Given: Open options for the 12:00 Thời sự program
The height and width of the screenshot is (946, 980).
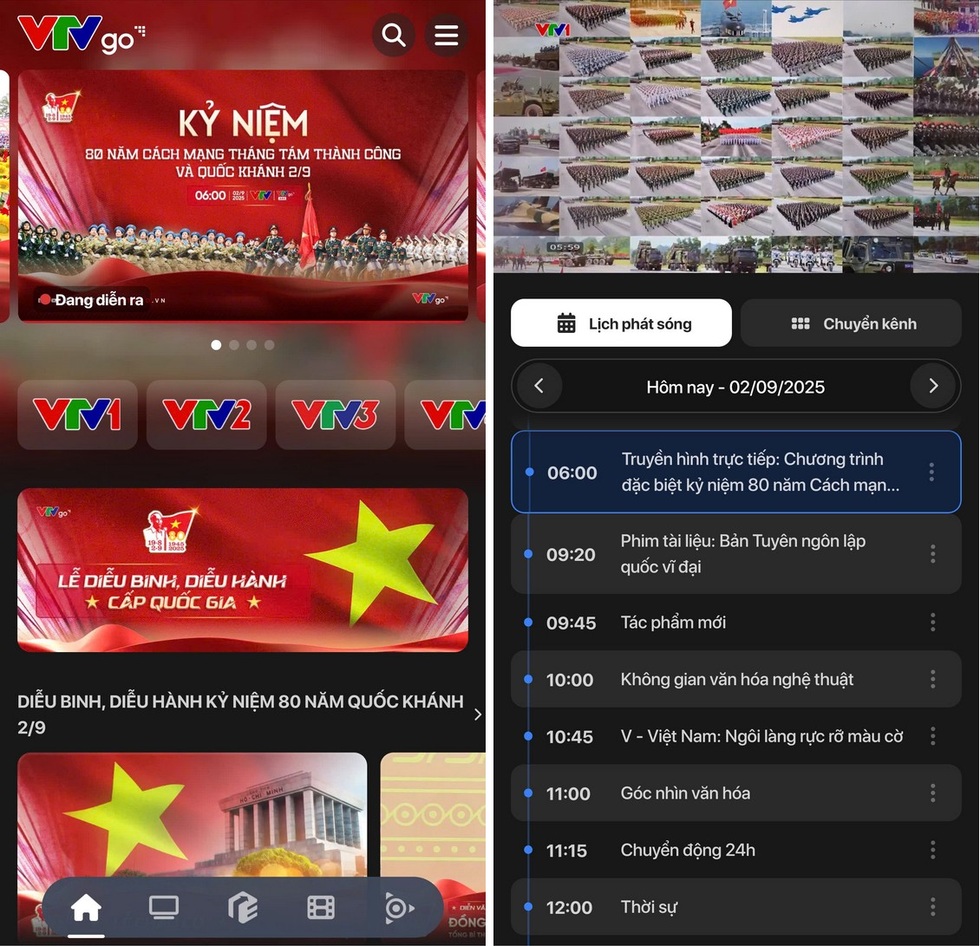Looking at the screenshot, I should pos(932,907).
